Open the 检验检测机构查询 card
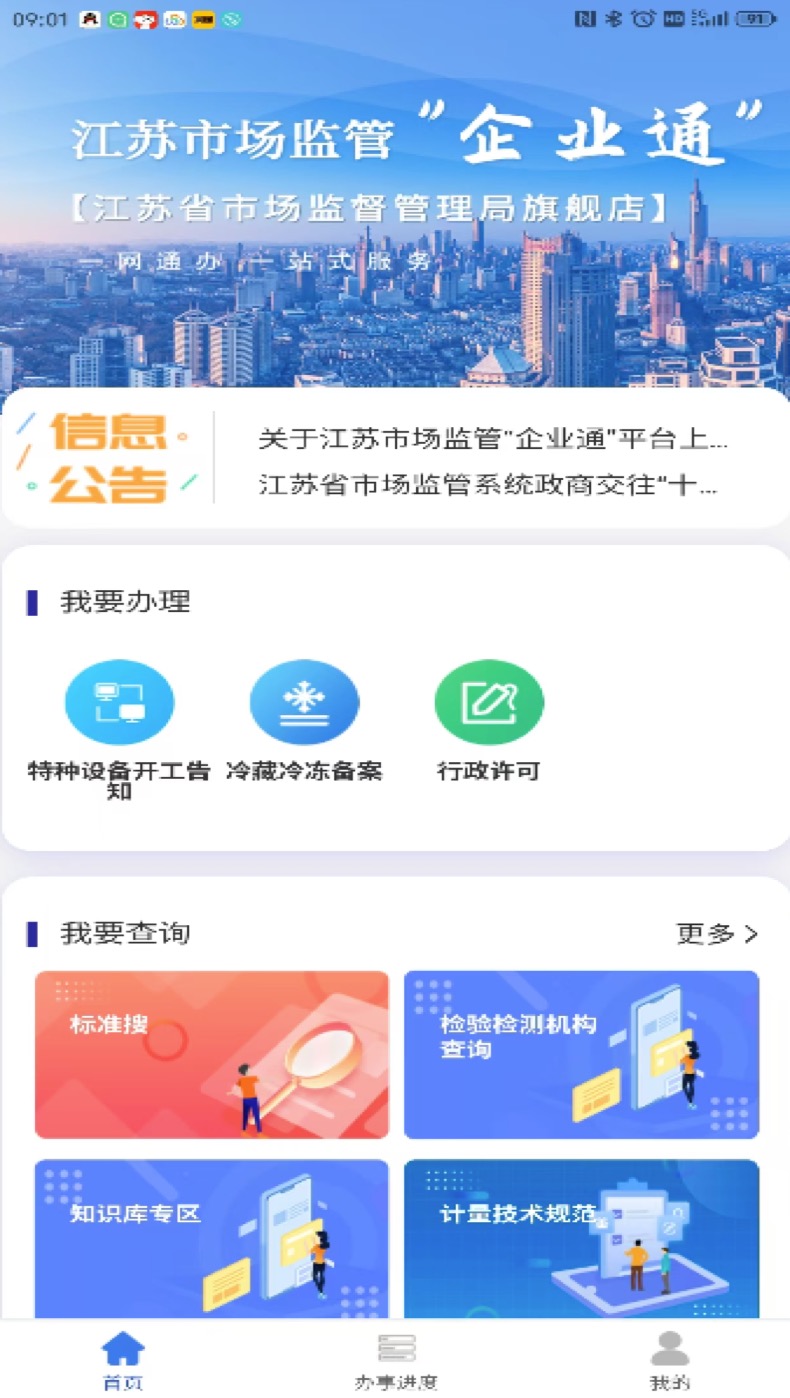Image resolution: width=790 pixels, height=1398 pixels. tap(580, 1054)
